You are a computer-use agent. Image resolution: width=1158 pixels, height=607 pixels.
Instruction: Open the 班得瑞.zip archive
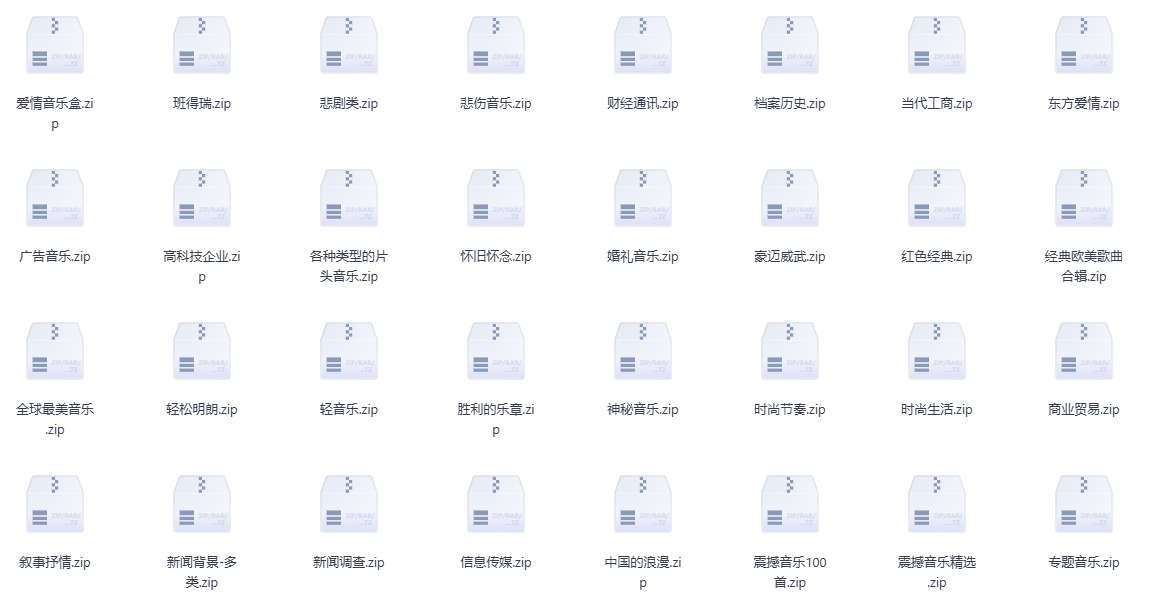(x=201, y=46)
